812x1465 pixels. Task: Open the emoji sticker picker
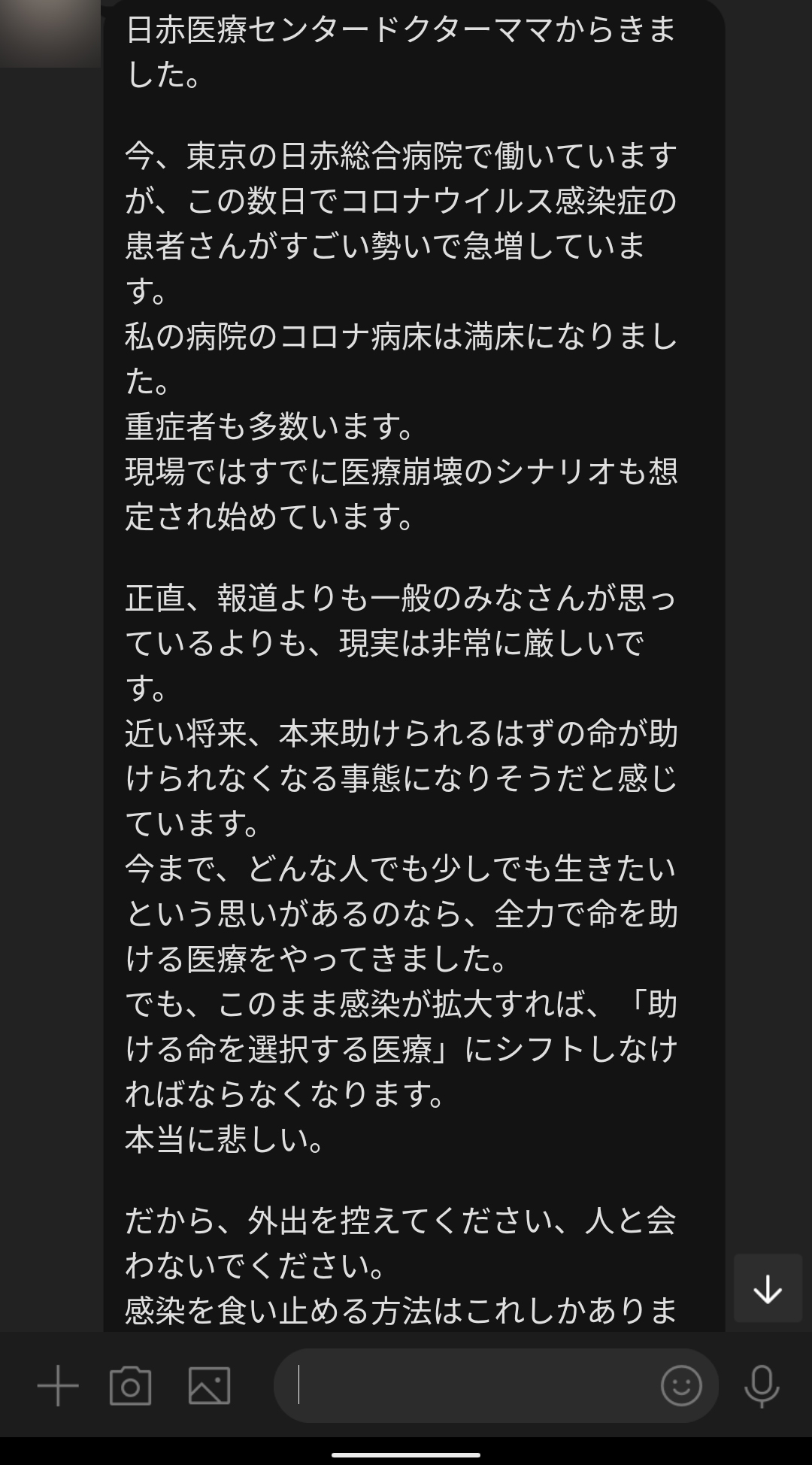coord(681,1385)
